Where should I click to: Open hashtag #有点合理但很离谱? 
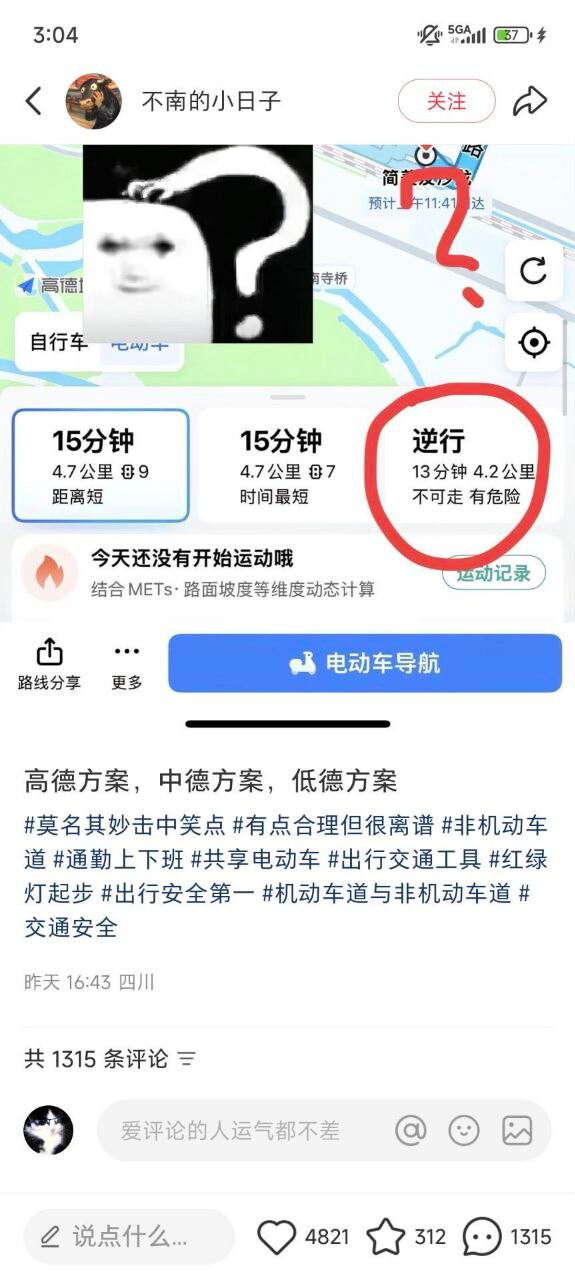coord(333,825)
